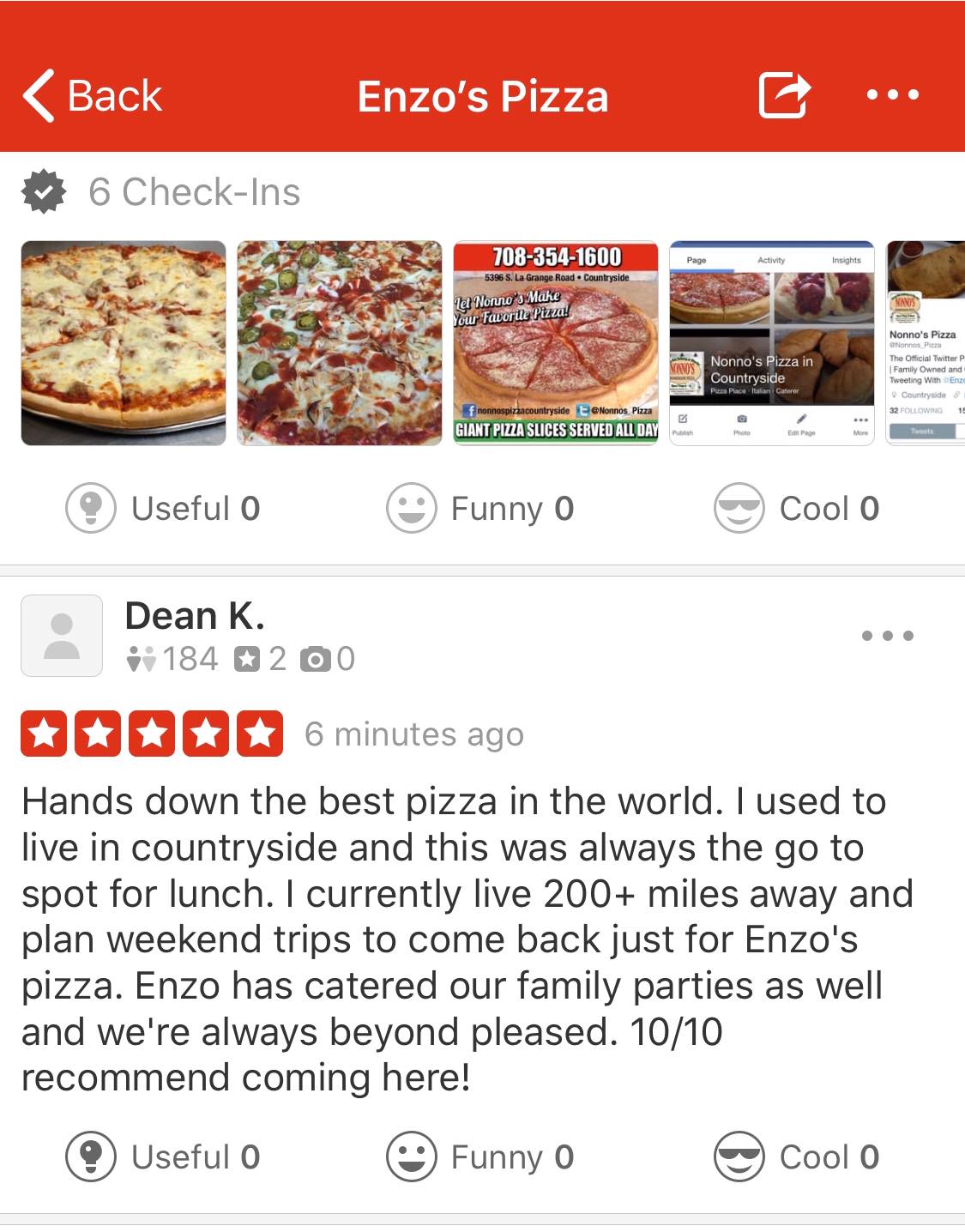Screen dimensions: 965x1232
Task: Open the 708-354-1600 flyer photo
Action: coord(556,343)
